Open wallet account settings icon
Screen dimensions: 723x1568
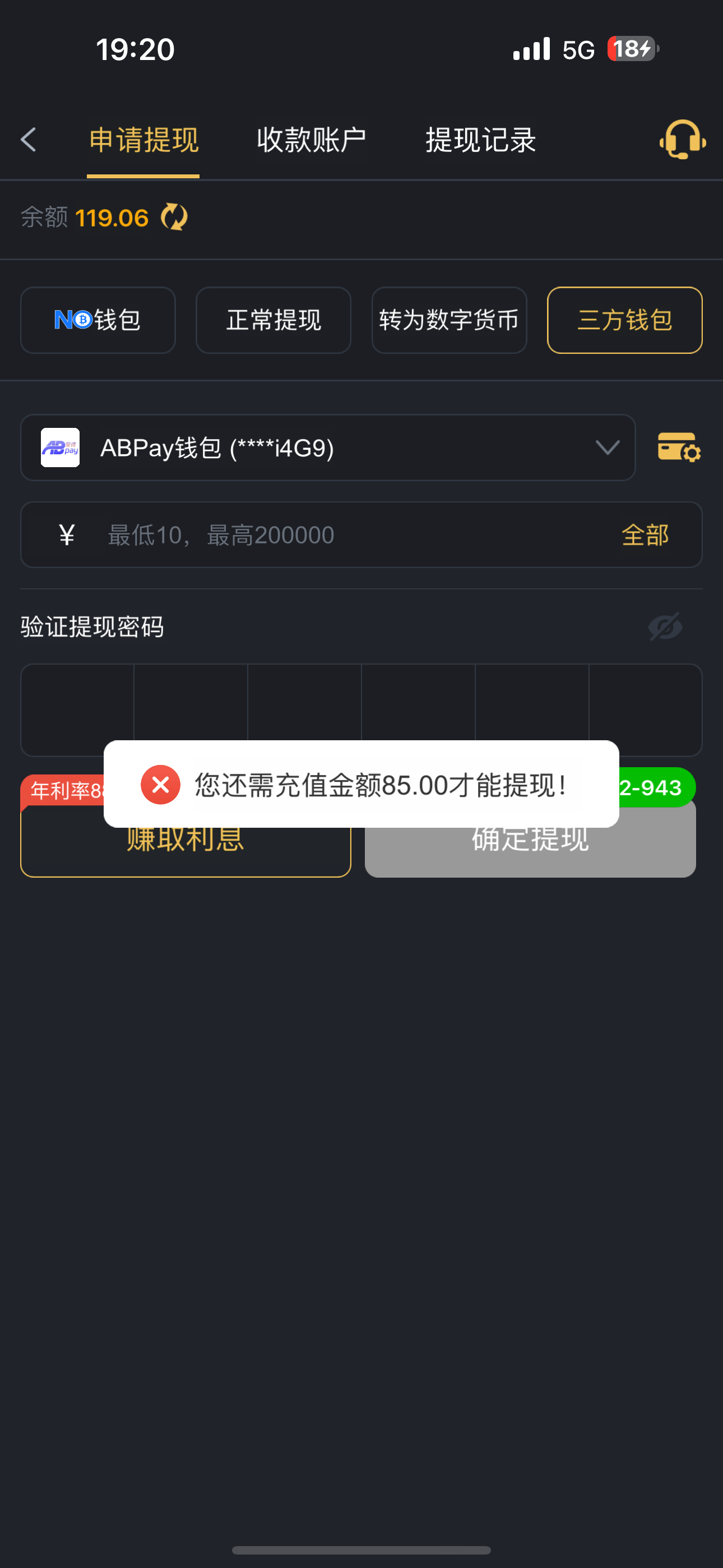pyautogui.click(x=679, y=448)
